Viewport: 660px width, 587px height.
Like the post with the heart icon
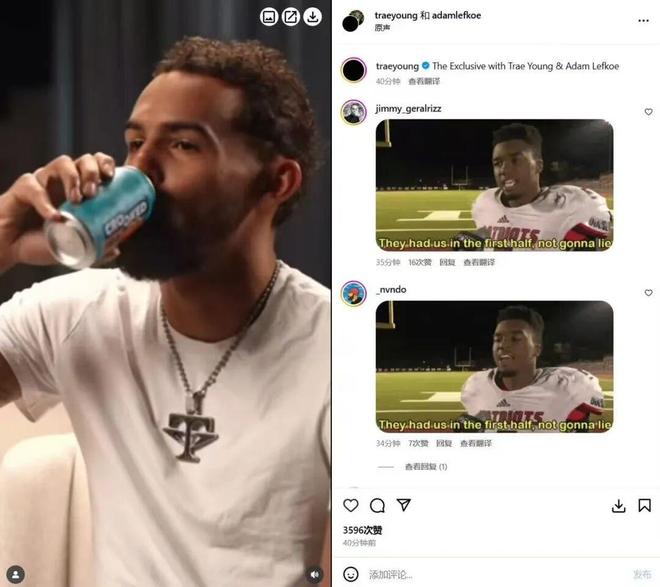(351, 506)
